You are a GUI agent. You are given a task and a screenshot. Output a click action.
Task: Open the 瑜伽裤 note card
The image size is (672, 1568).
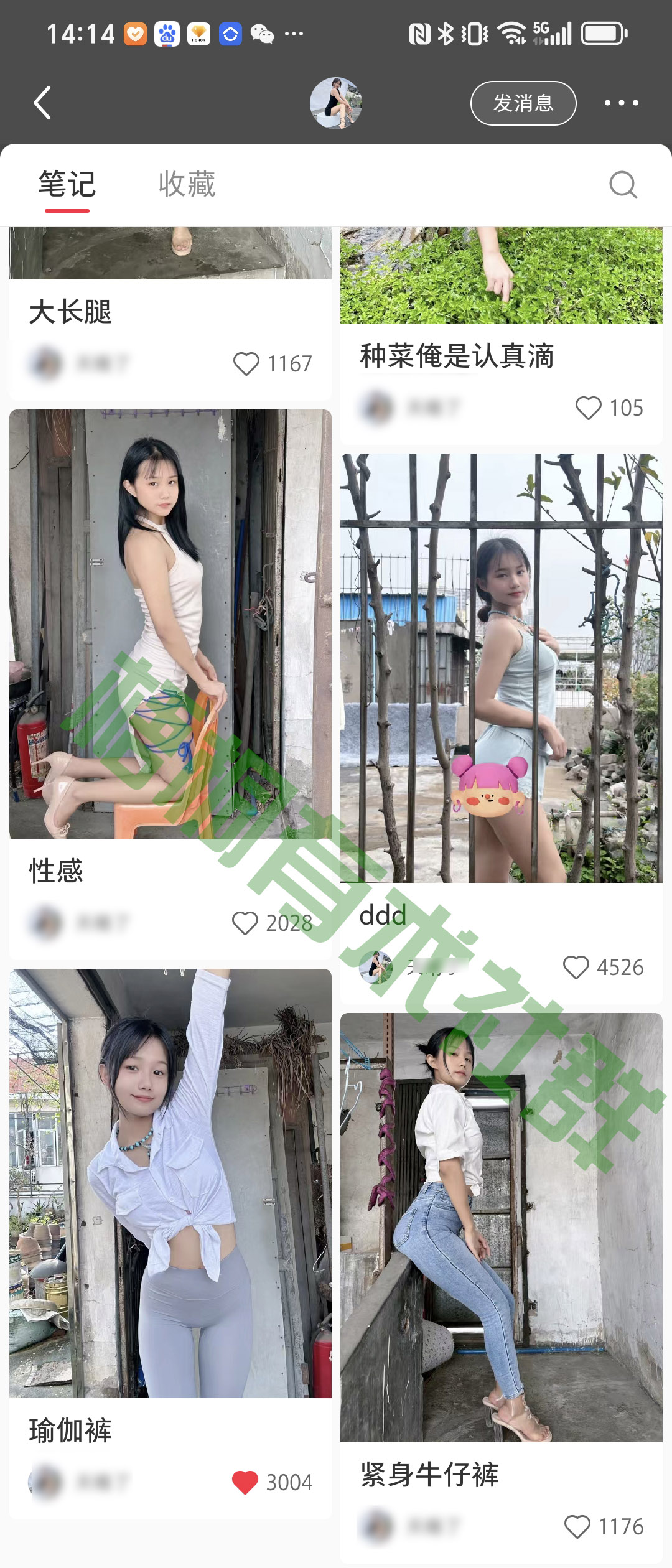170,1182
